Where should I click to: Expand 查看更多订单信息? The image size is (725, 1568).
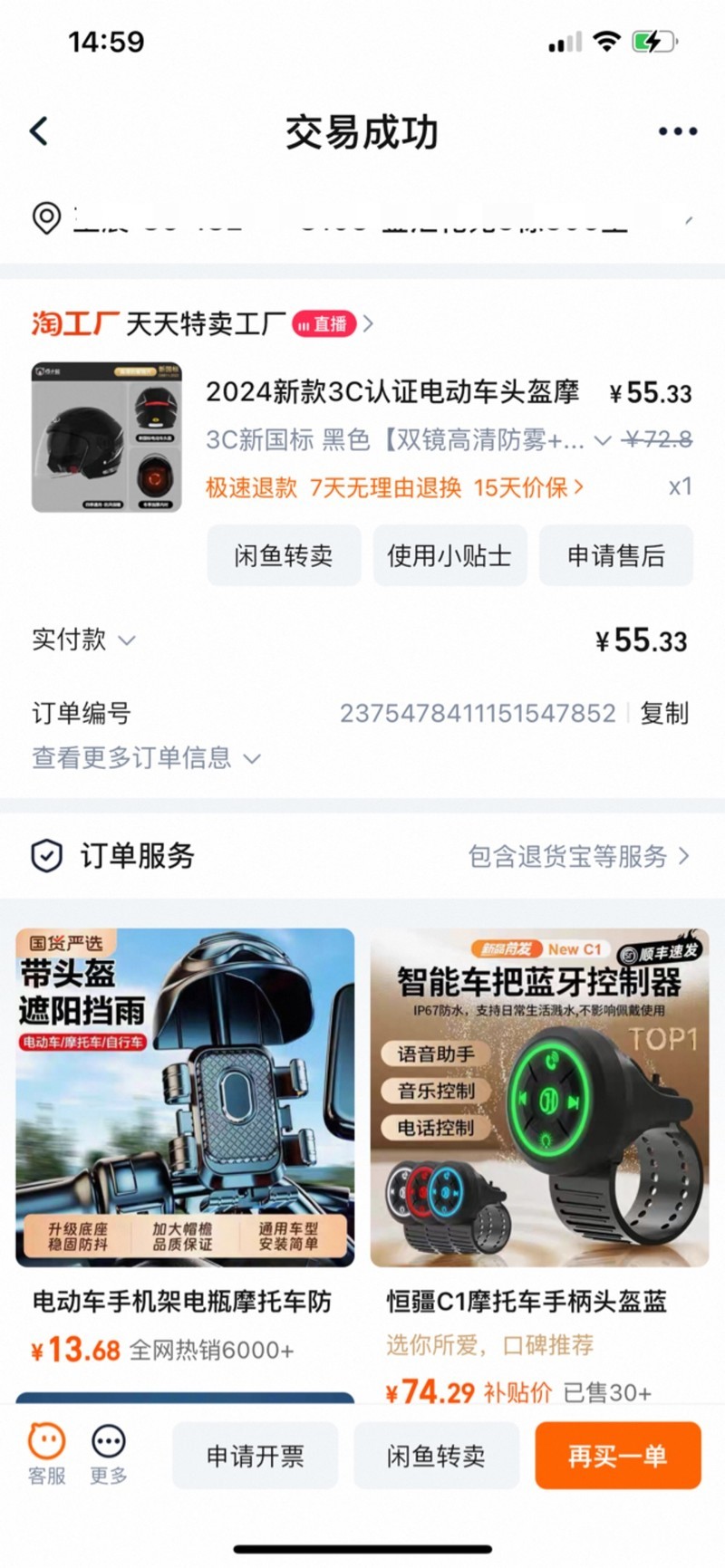pos(145,757)
